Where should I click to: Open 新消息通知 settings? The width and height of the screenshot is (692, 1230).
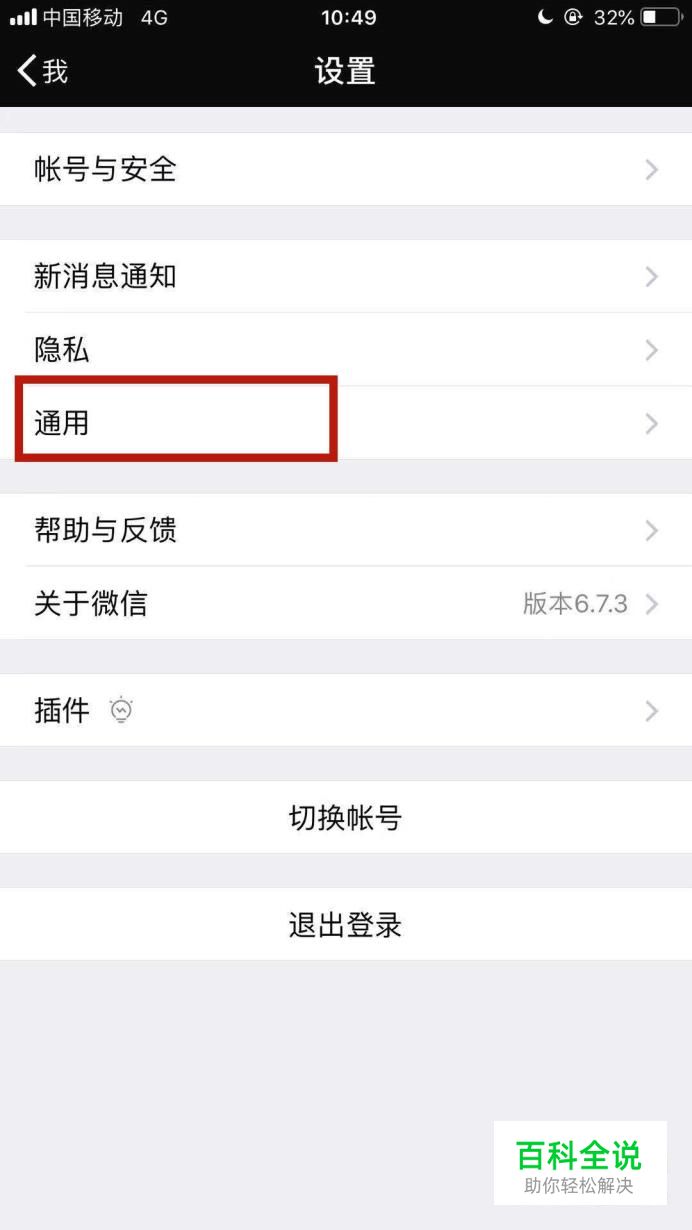[345, 276]
